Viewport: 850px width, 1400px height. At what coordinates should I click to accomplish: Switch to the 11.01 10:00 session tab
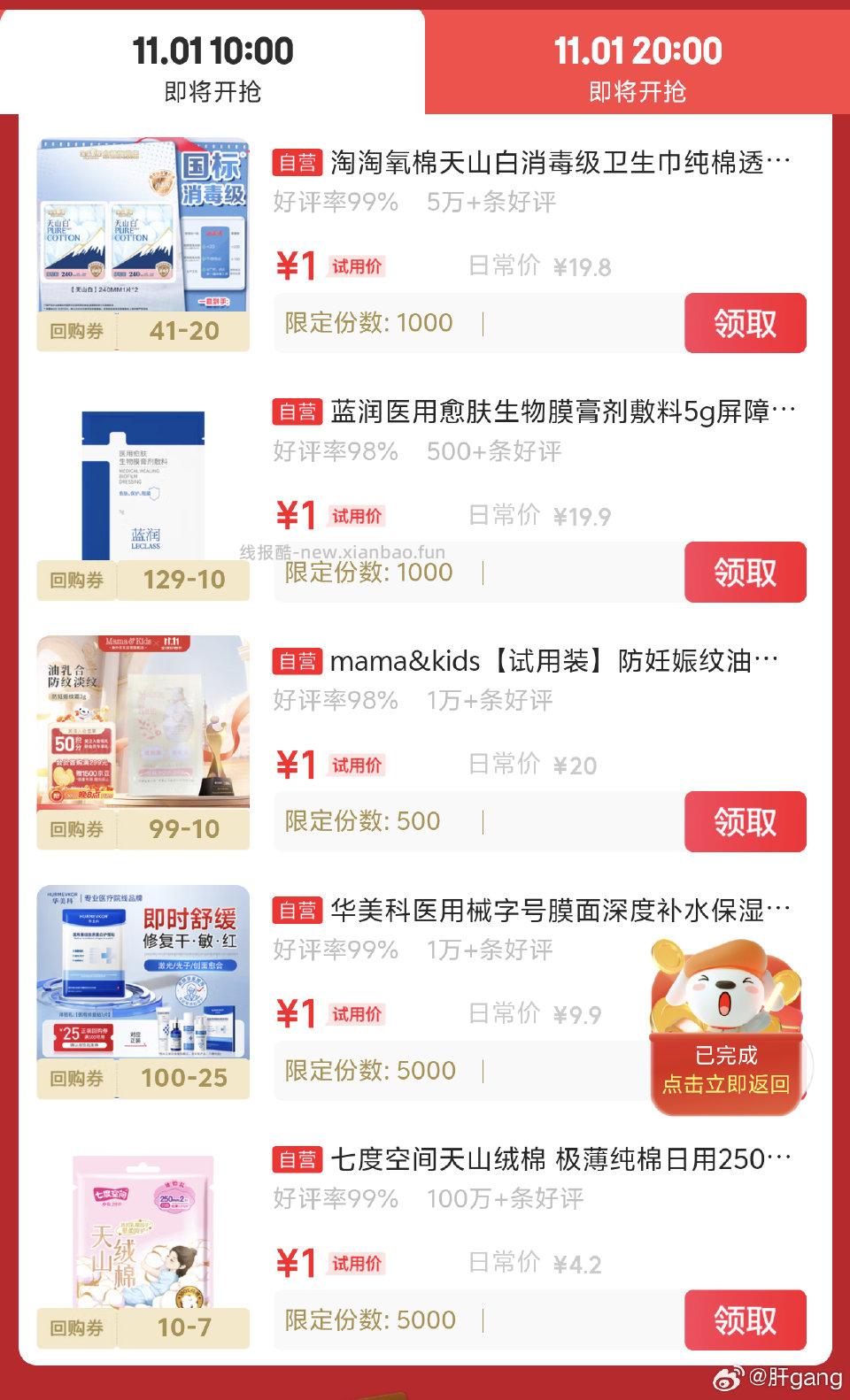(212, 62)
